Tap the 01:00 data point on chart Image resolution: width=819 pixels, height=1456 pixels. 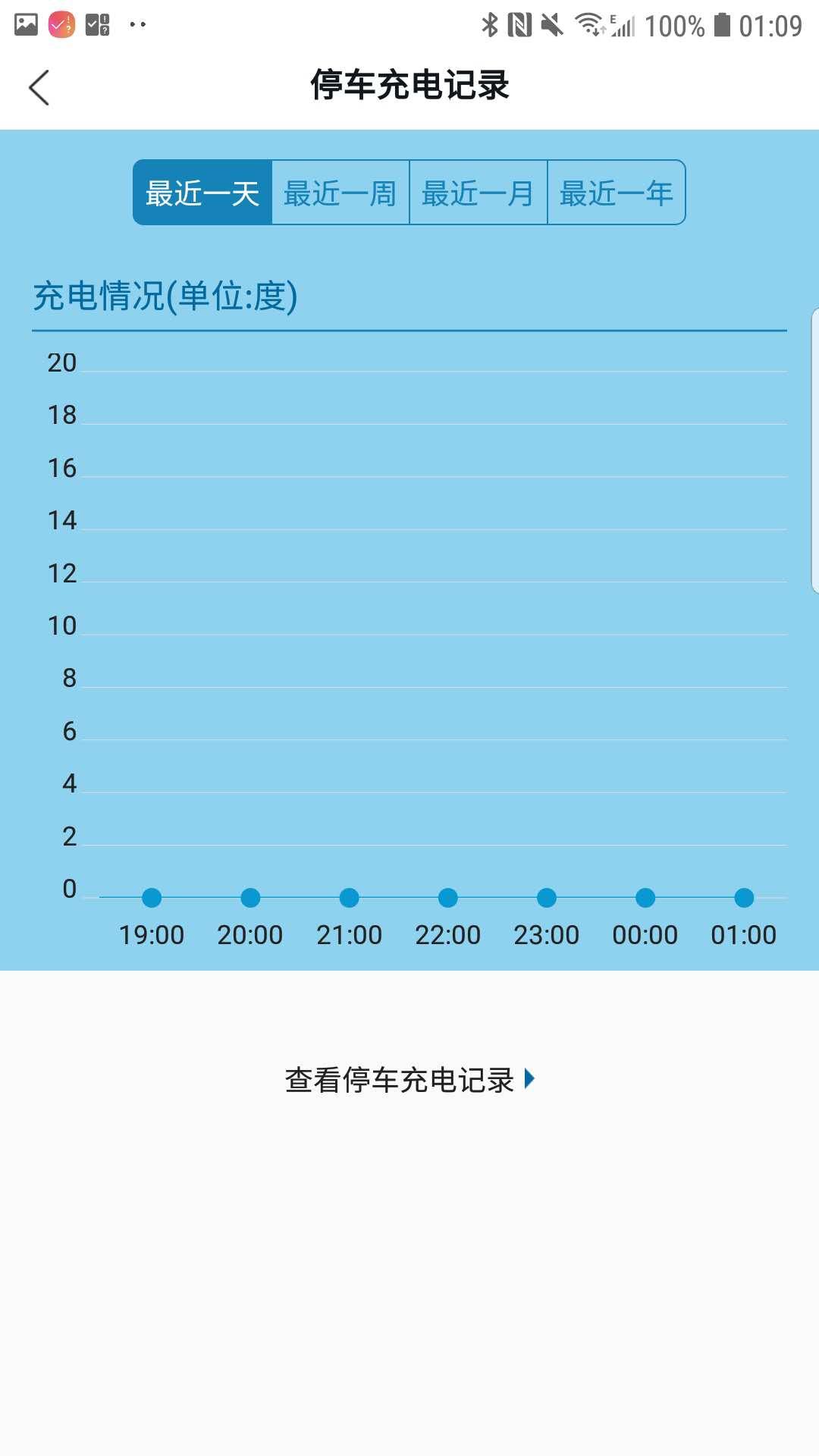click(x=744, y=898)
